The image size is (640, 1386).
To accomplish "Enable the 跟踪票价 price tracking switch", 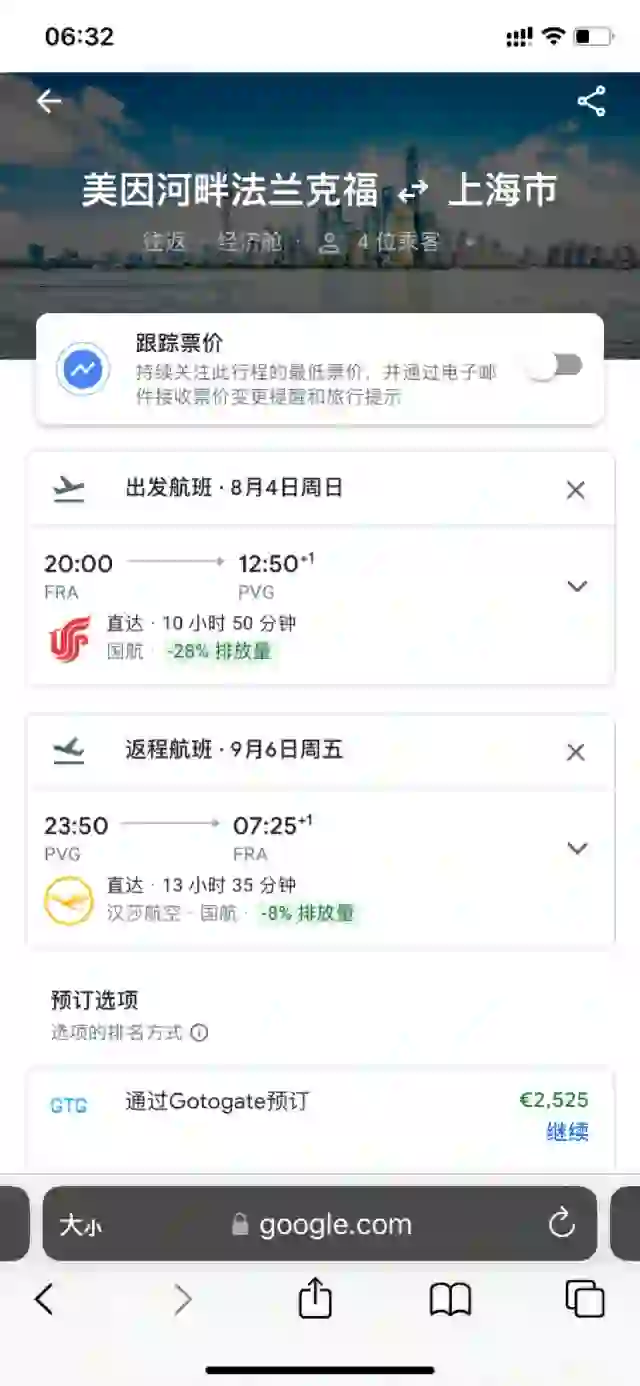I will tap(555, 366).
